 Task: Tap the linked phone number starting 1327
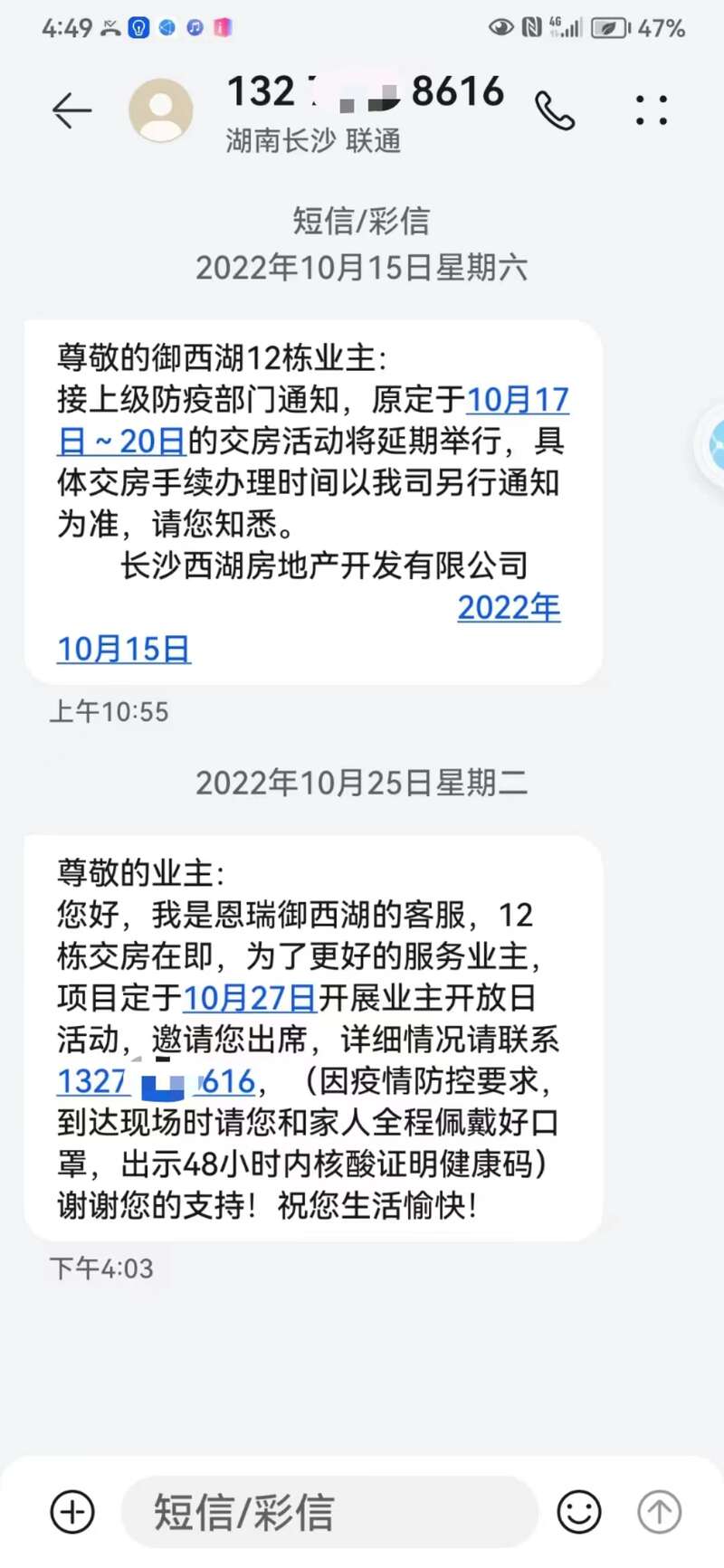(x=156, y=1081)
